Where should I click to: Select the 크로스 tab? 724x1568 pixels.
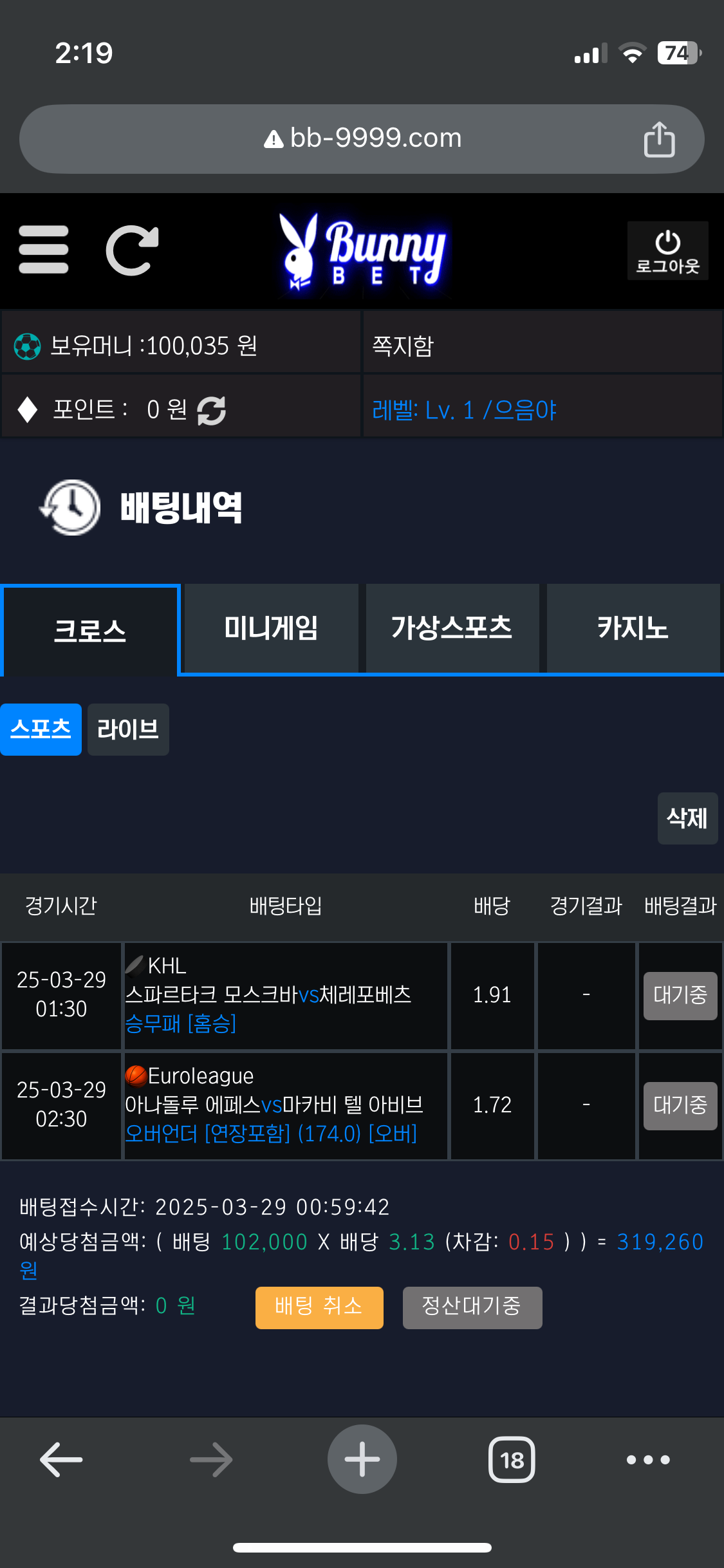point(90,630)
